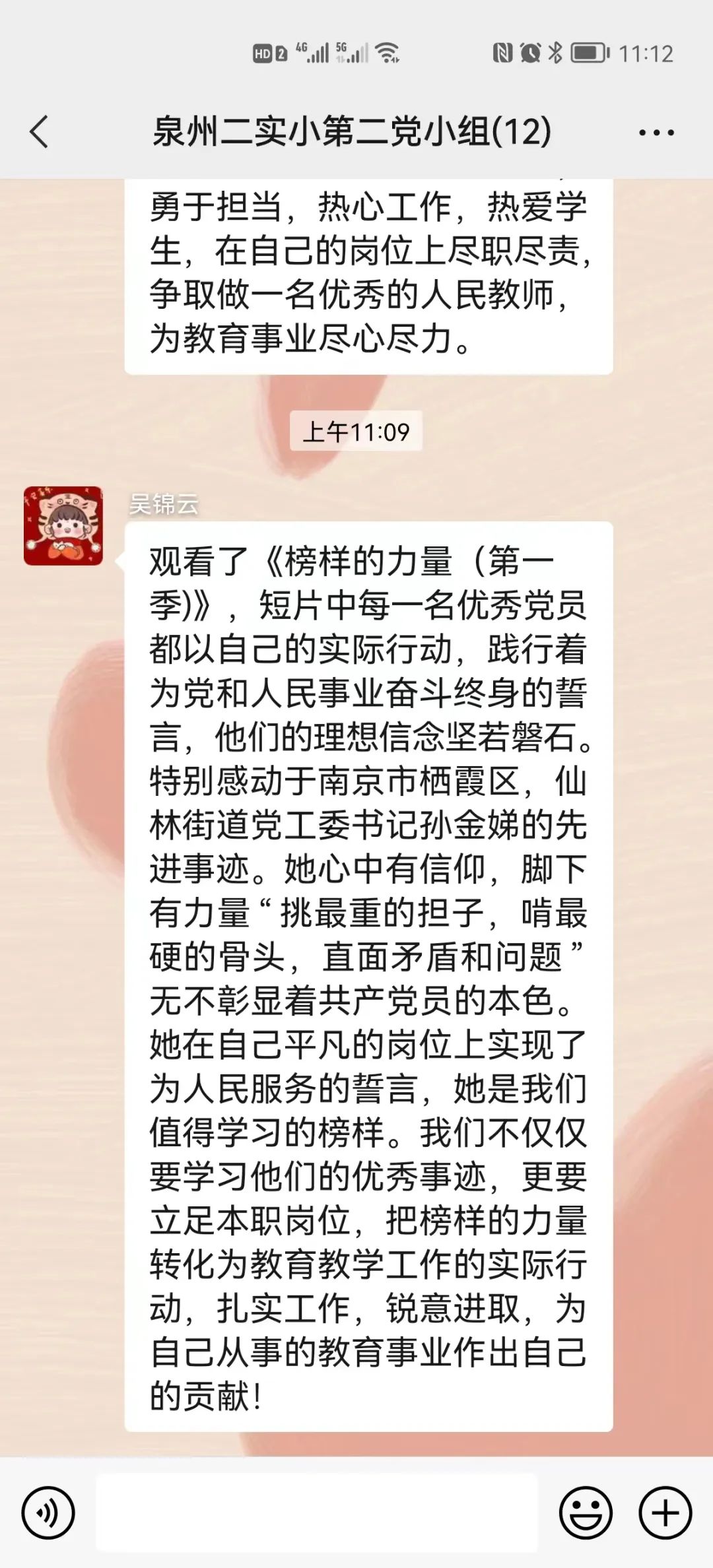Open the plus attachments panel
The image size is (713, 1568).
pyautogui.click(x=665, y=1513)
